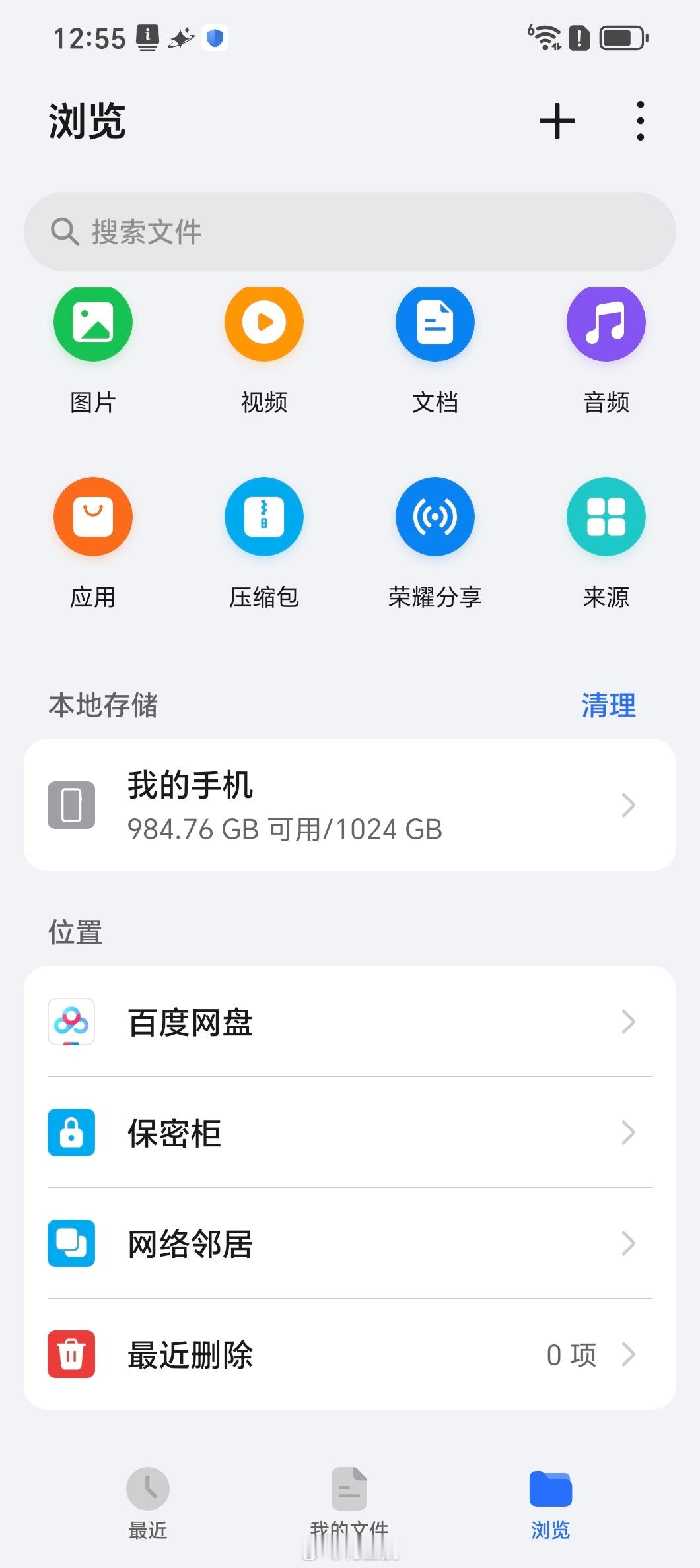Open 保密柜
The width and height of the screenshot is (700, 1568).
pyautogui.click(x=350, y=1132)
